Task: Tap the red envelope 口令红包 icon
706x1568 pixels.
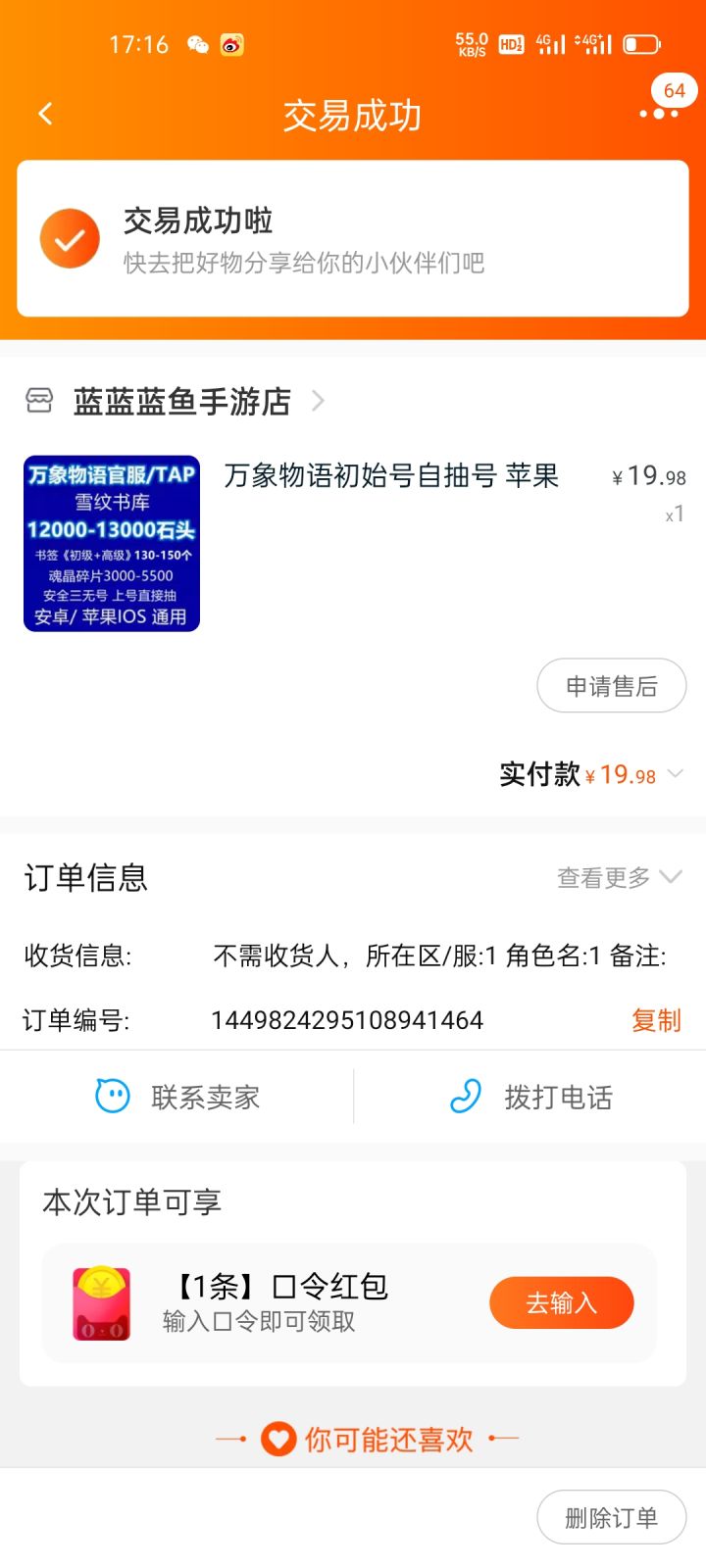Action: (x=102, y=1303)
